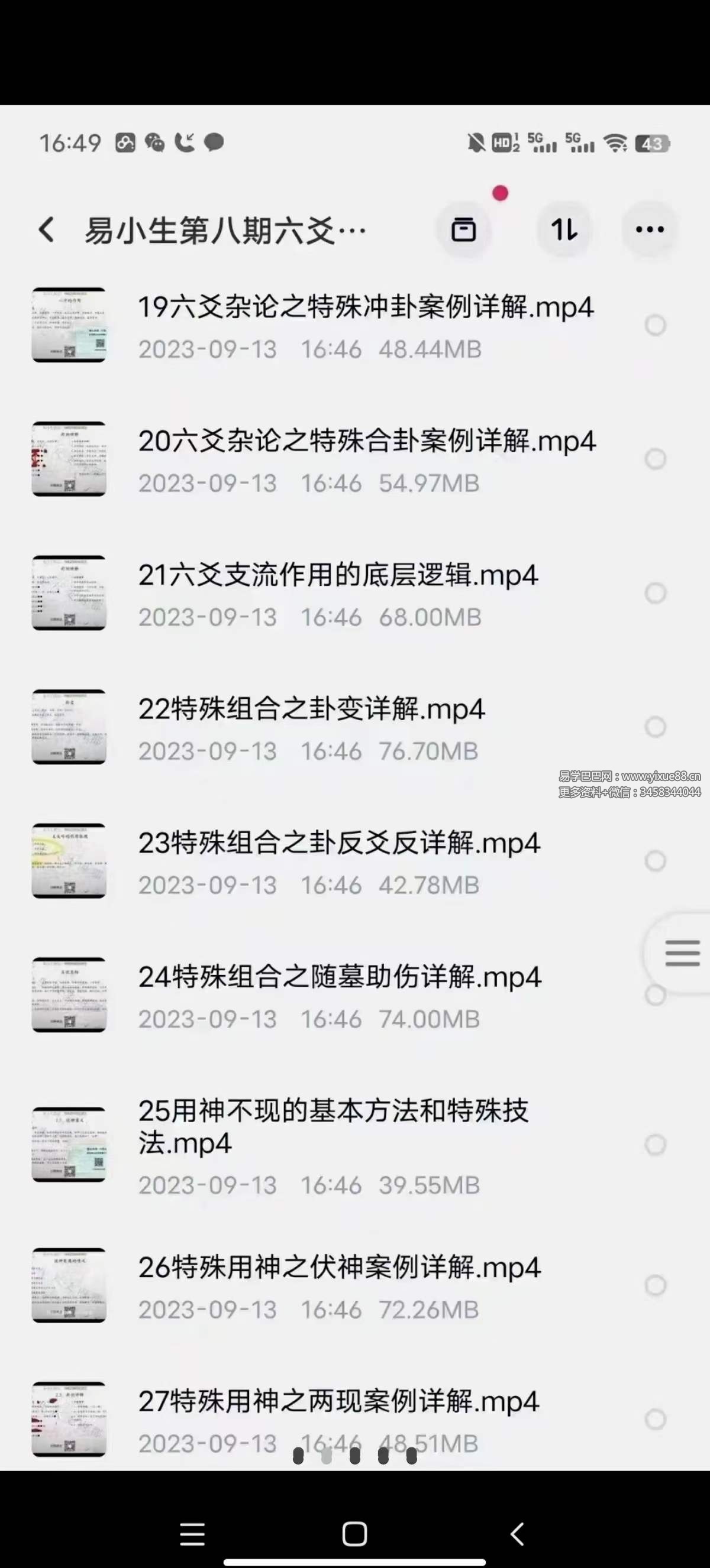710x1568 pixels.
Task: Select the checkbox for 20六爻杂论之特殊合卦案例详解.mp4
Action: (x=655, y=459)
